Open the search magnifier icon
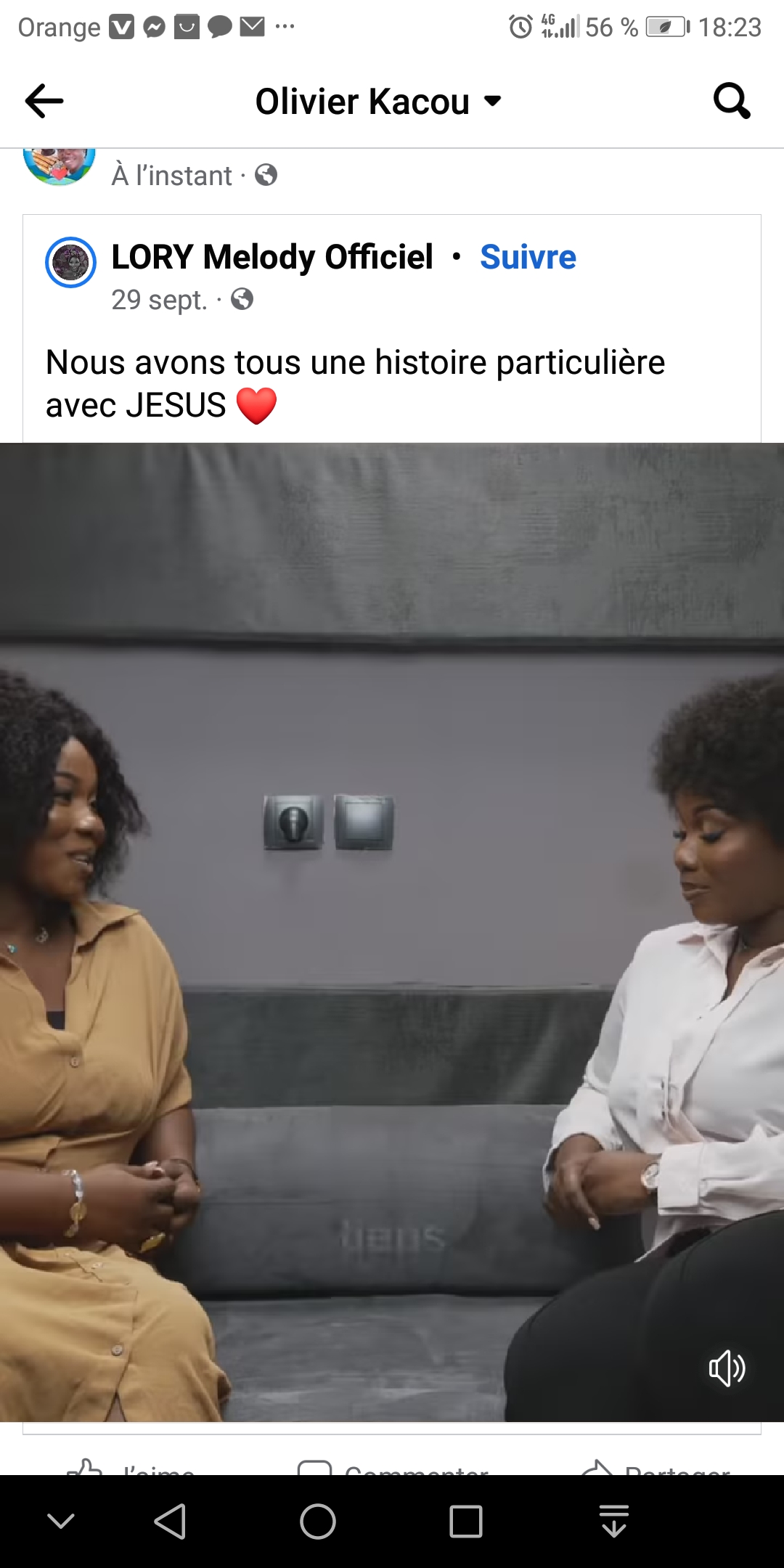This screenshot has height=1568, width=784. 731,101
